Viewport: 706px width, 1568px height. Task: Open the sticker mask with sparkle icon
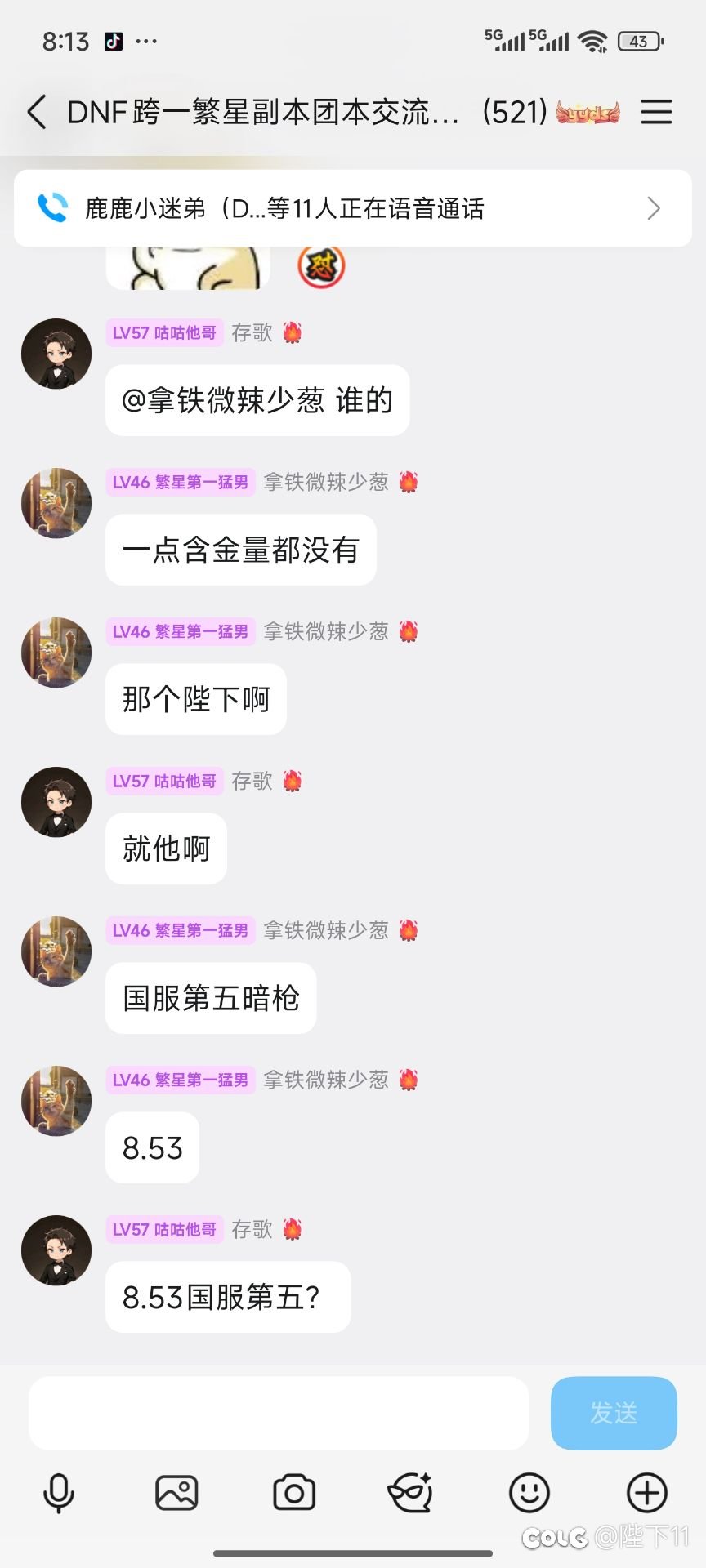(x=410, y=1494)
